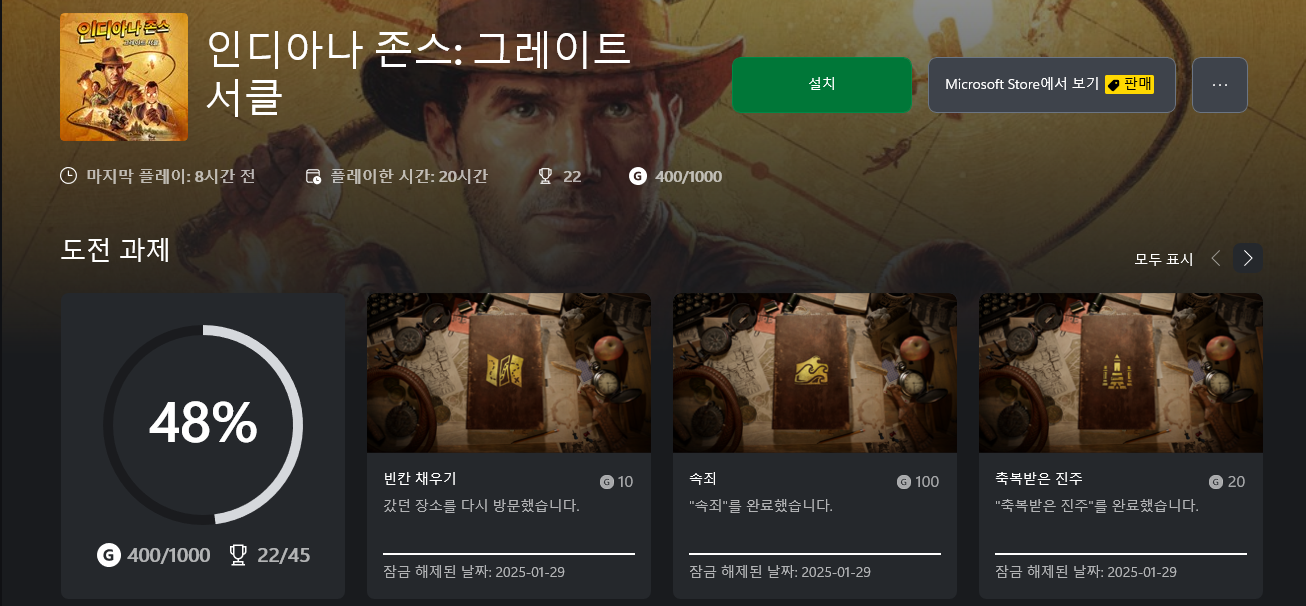Tap 모두 표시 to show all achievements
Viewport: 1306px width, 606px height.
[1163, 259]
